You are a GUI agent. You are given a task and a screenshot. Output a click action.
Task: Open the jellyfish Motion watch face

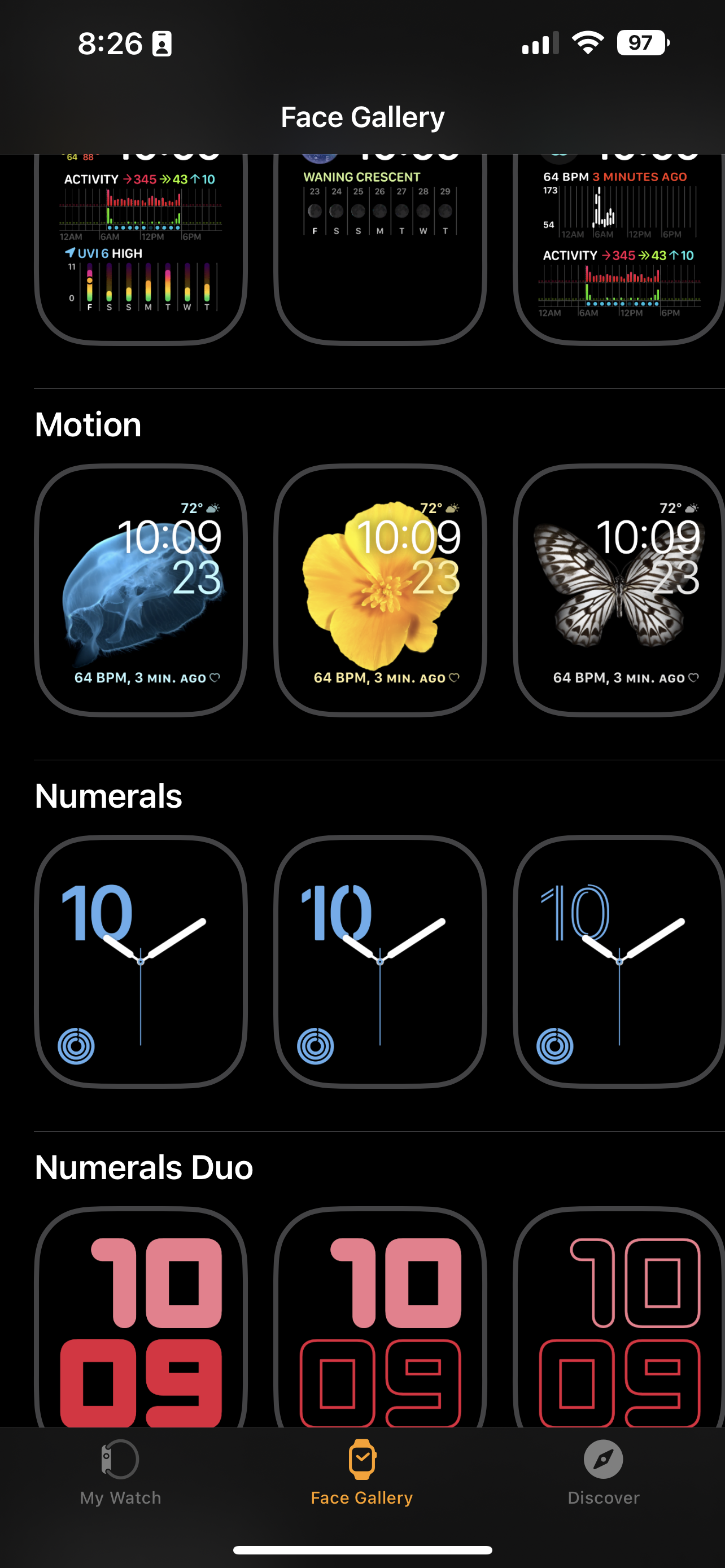tap(141, 589)
